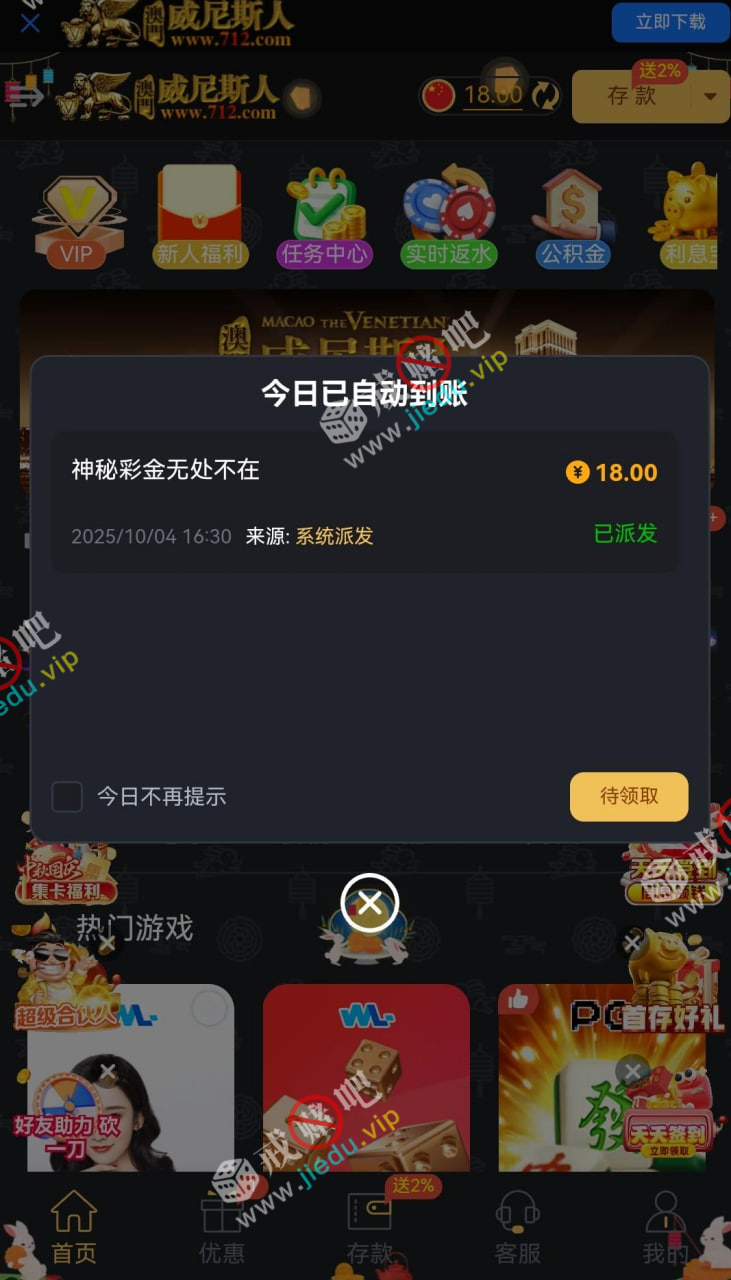Refresh the 18.00 balance
Image resolution: width=731 pixels, height=1280 pixels.
click(546, 96)
